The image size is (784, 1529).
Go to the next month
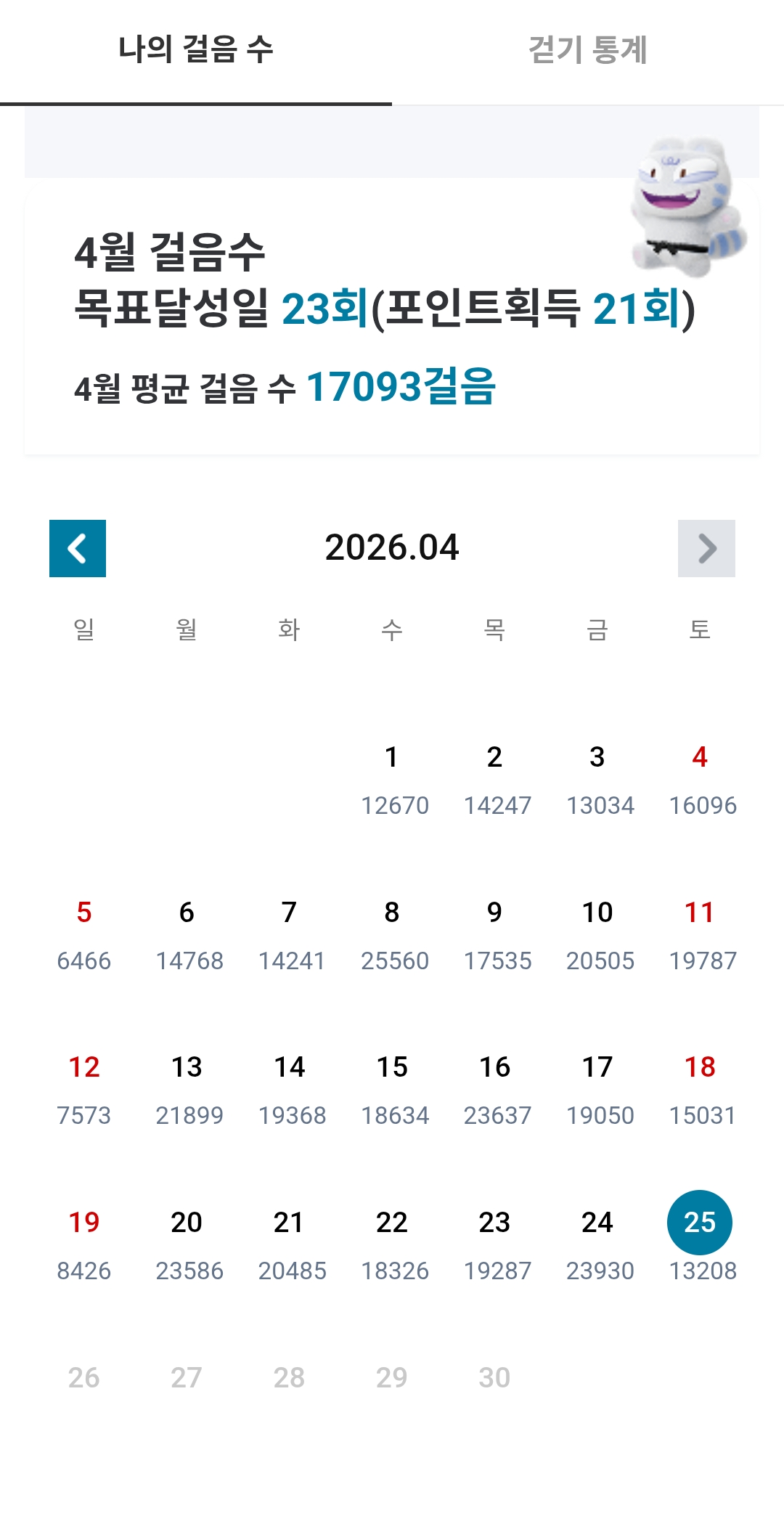[706, 548]
